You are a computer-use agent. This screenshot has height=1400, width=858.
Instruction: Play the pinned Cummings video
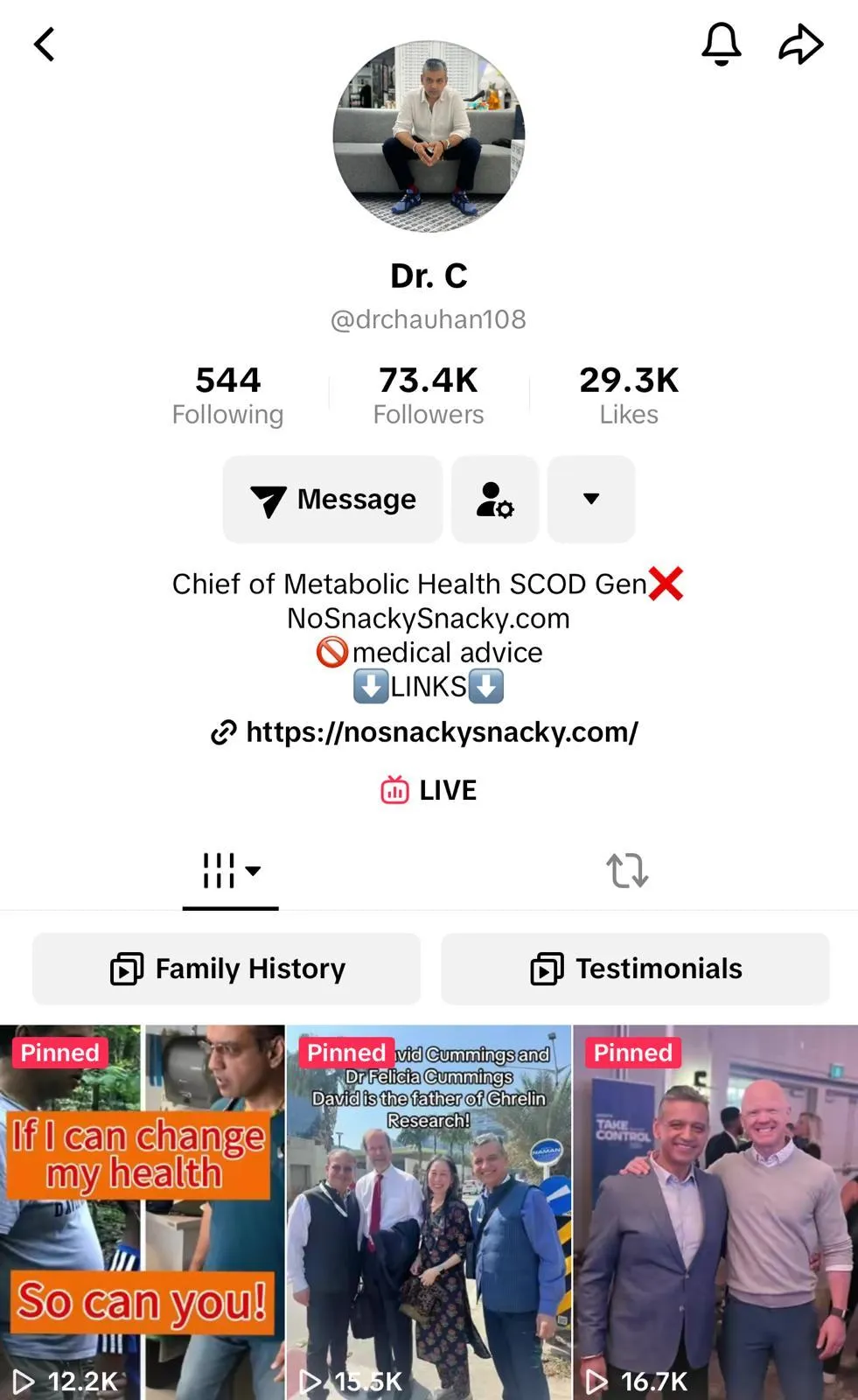[x=429, y=1212]
